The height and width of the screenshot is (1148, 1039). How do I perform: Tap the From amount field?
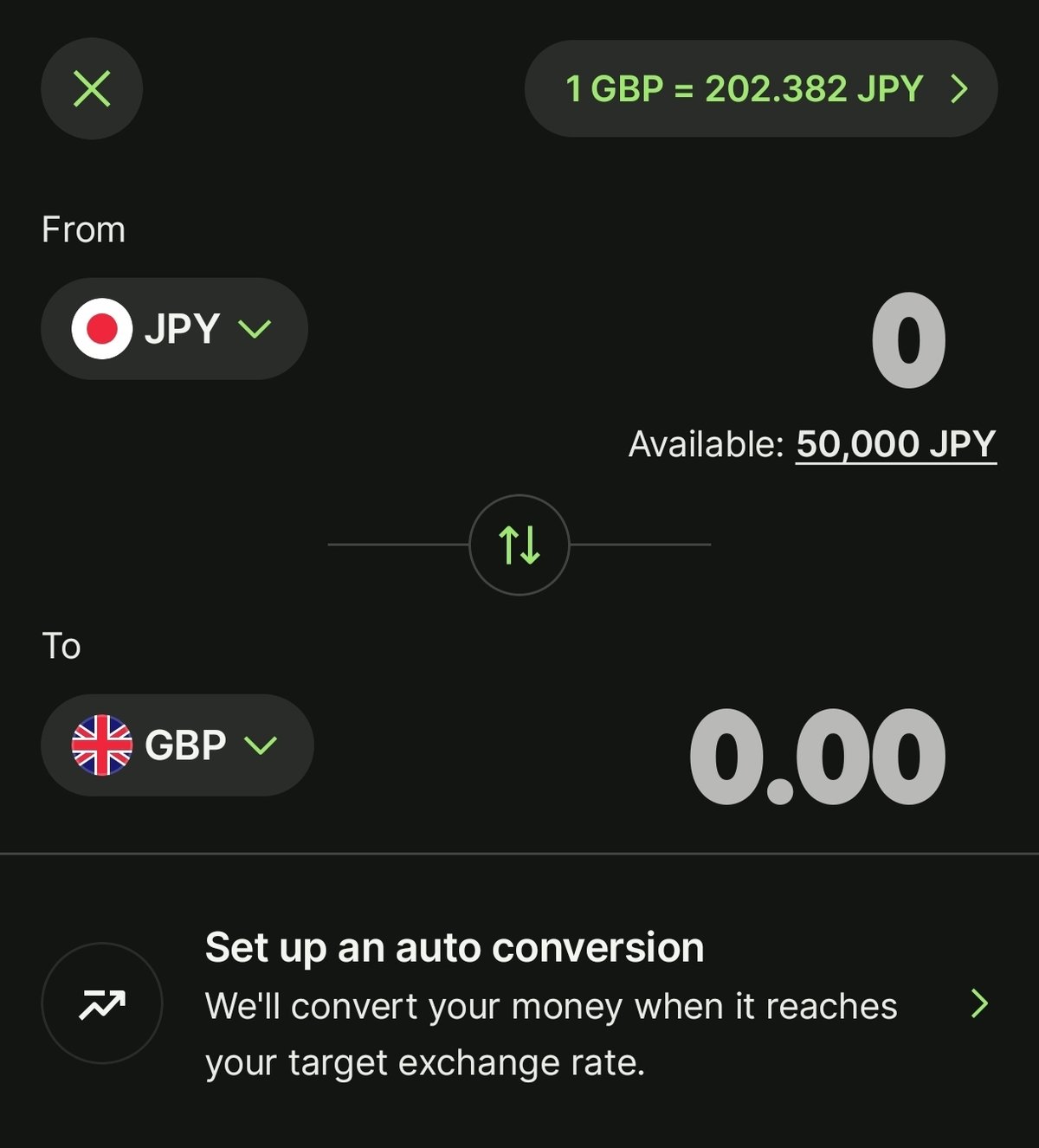(x=907, y=339)
